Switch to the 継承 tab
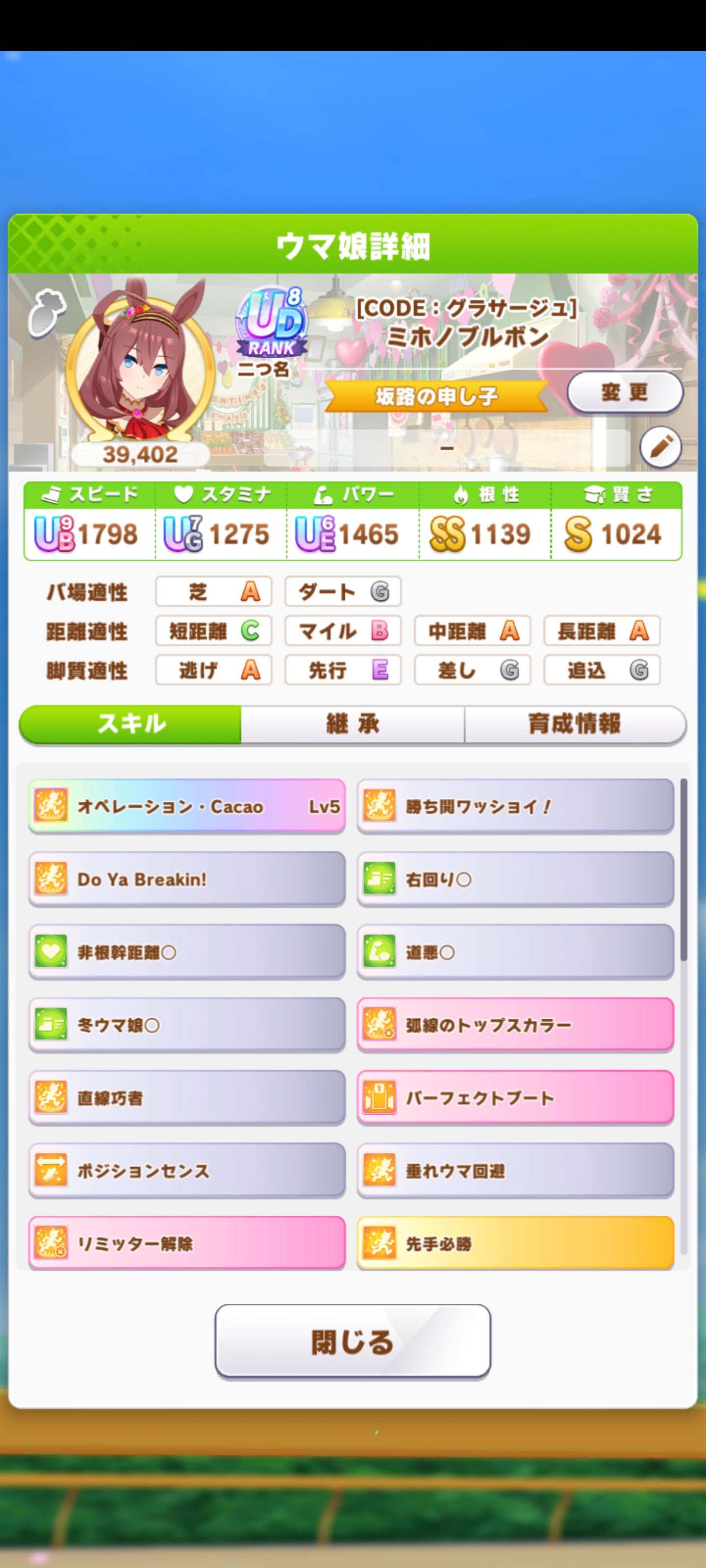The height and width of the screenshot is (1568, 706). (352, 724)
